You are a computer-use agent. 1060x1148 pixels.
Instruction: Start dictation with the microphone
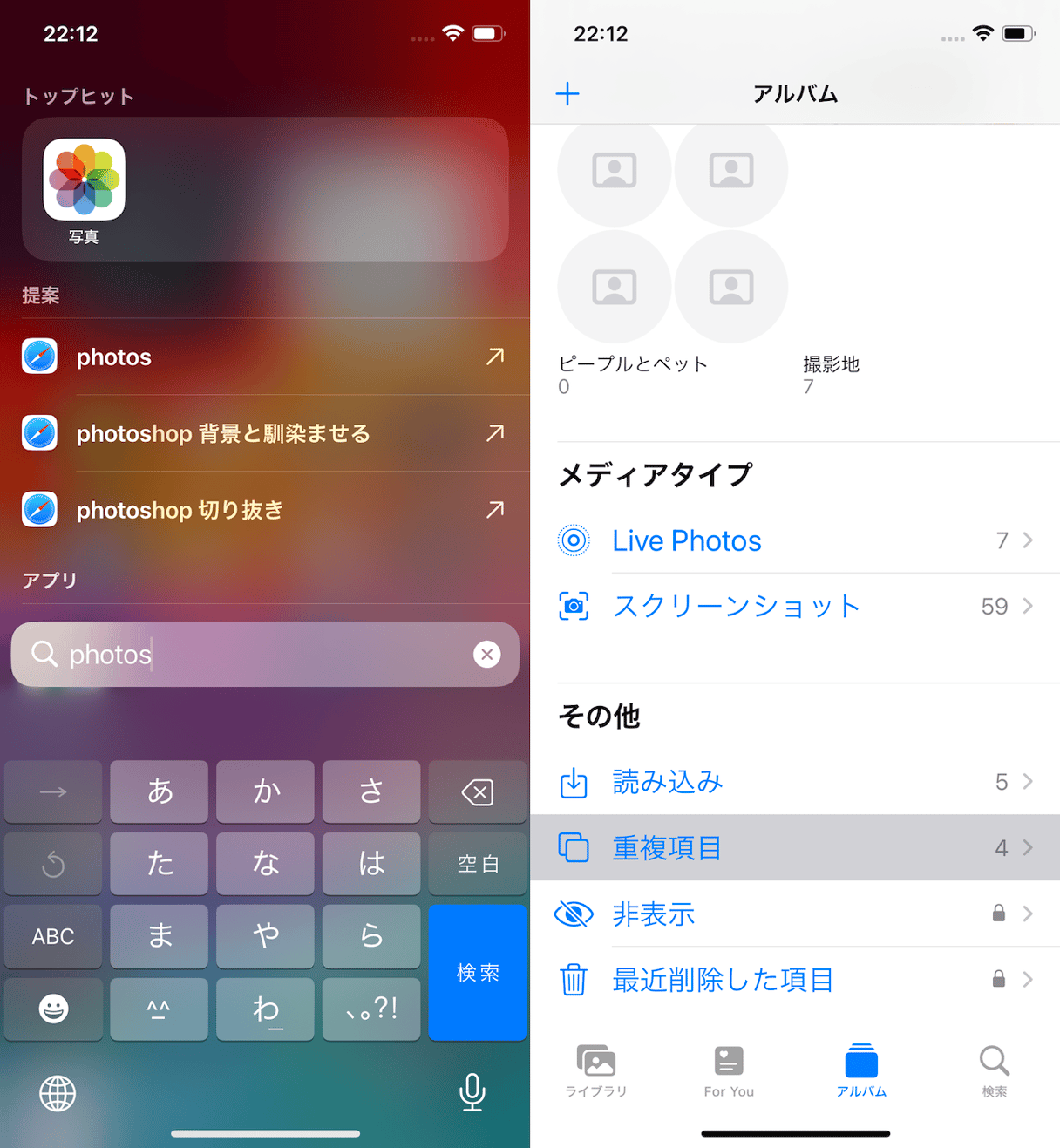click(x=472, y=1092)
